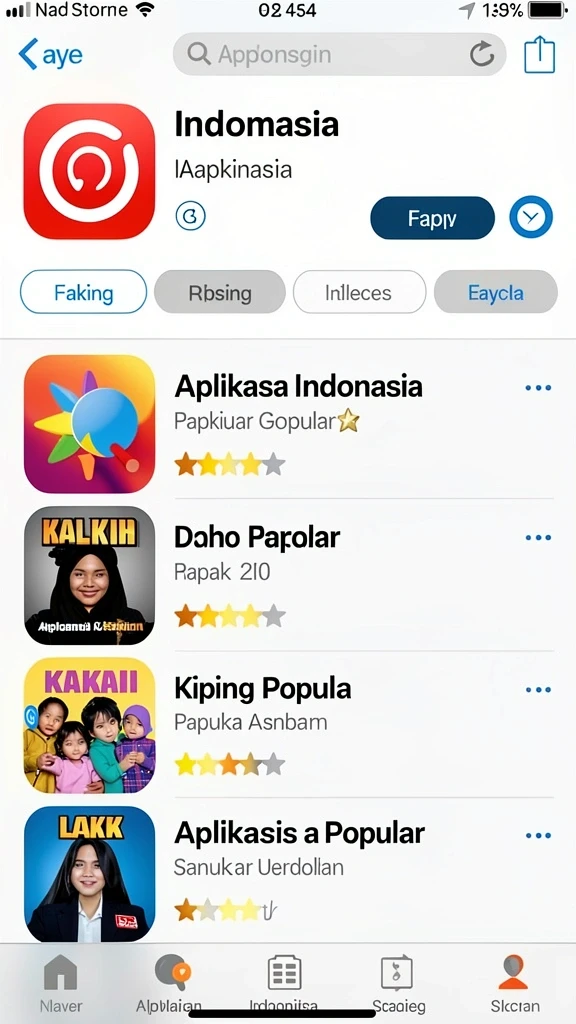Select the Eaycla chip
This screenshot has height=1024, width=576.
(496, 292)
